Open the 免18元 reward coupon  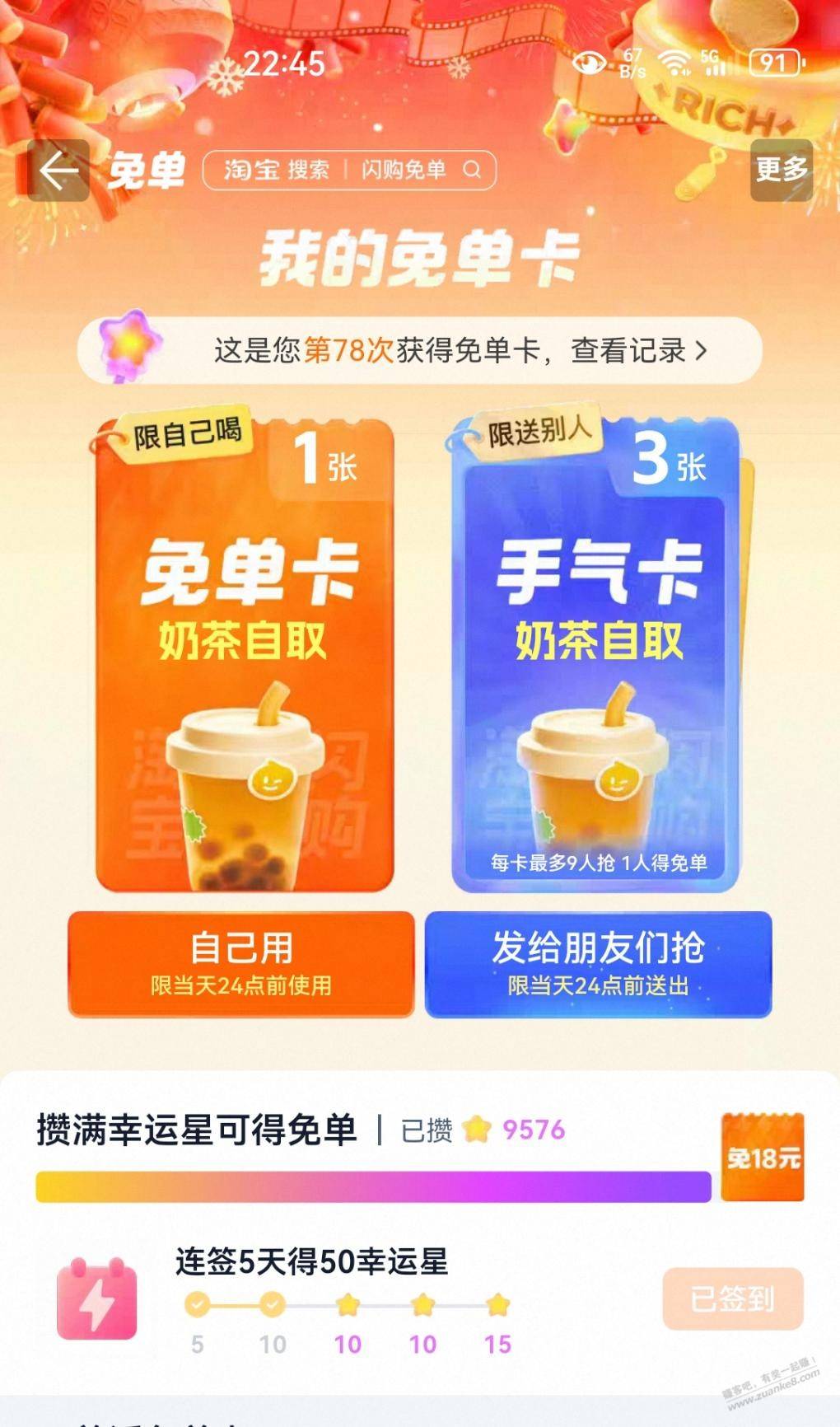(x=763, y=1158)
